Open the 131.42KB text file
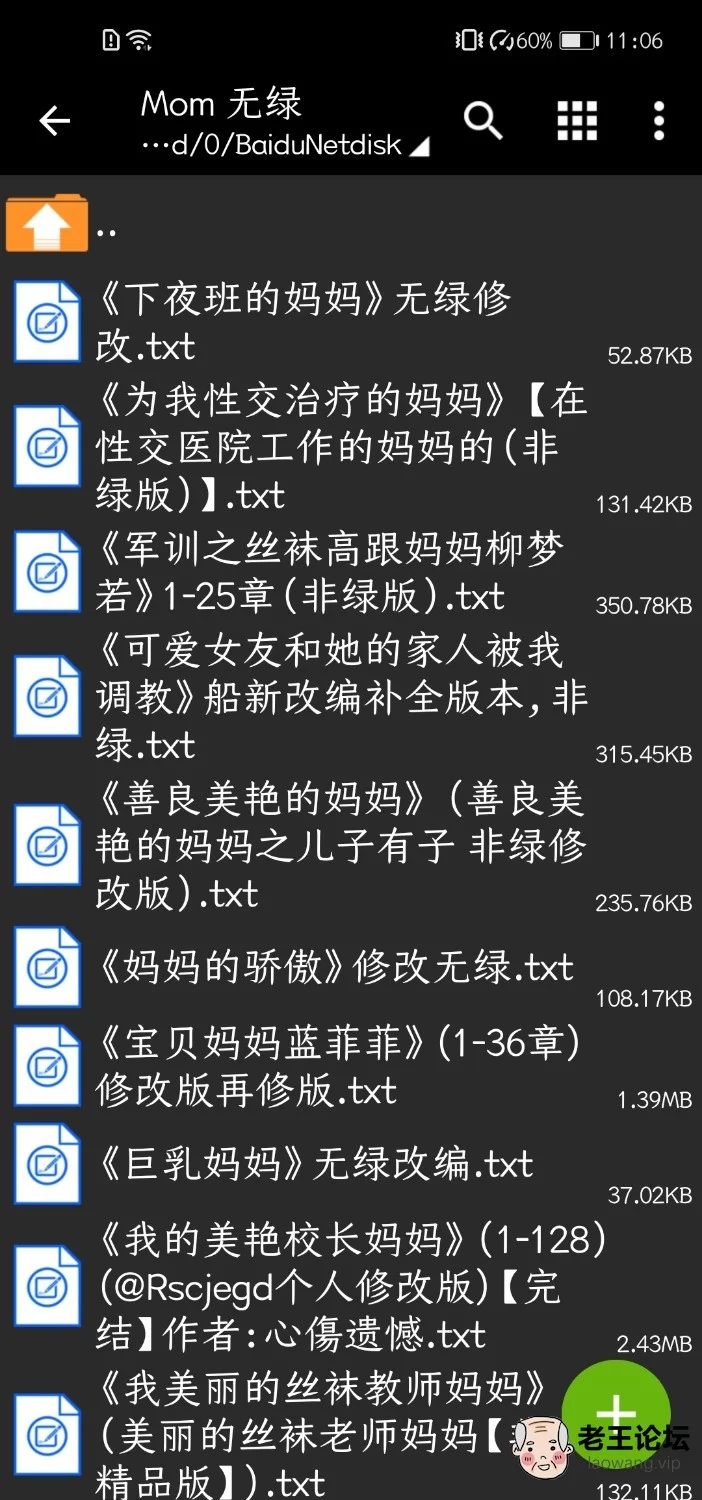The image size is (702, 1500). [351, 447]
